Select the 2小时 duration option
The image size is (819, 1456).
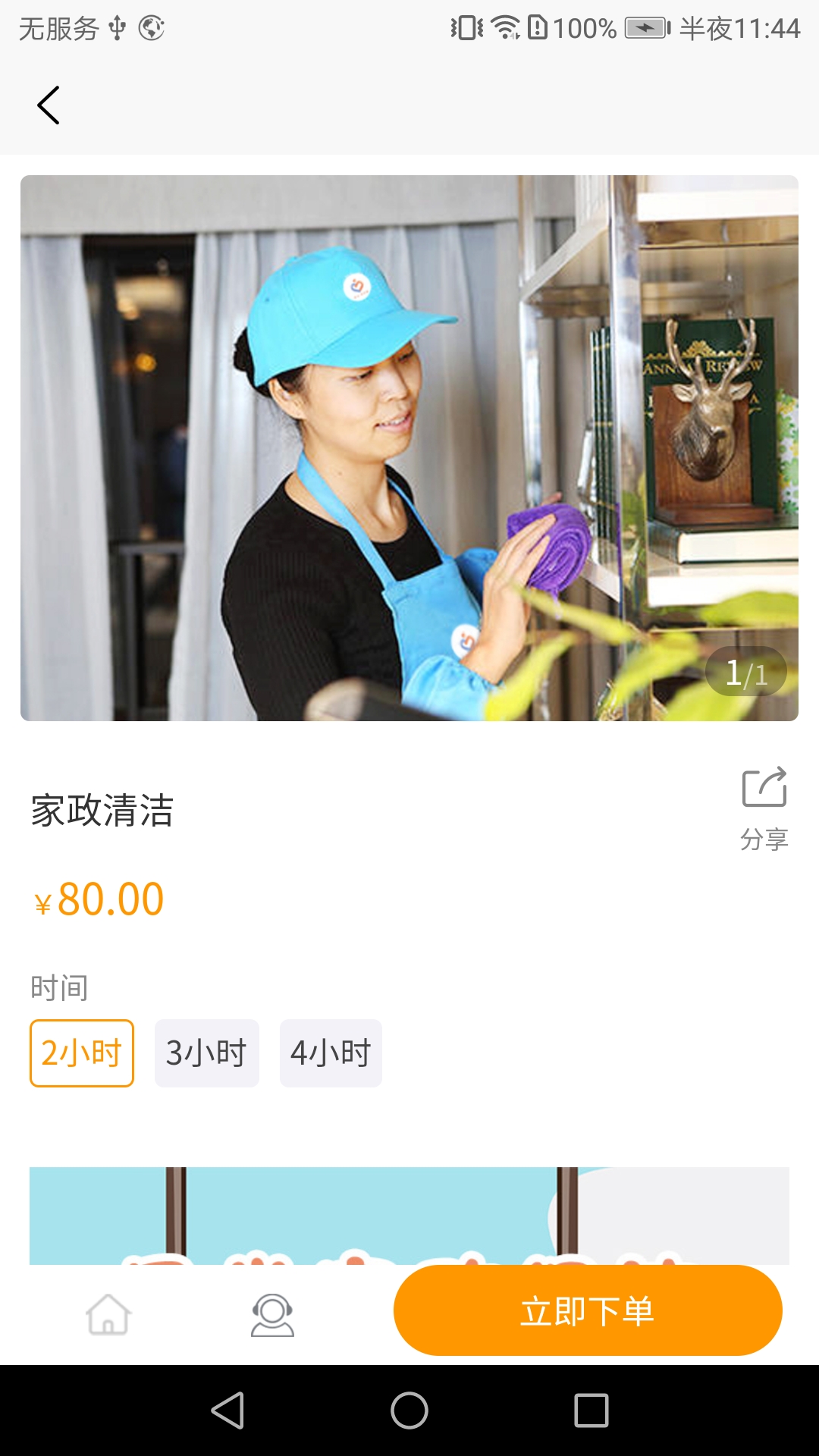coord(82,1053)
